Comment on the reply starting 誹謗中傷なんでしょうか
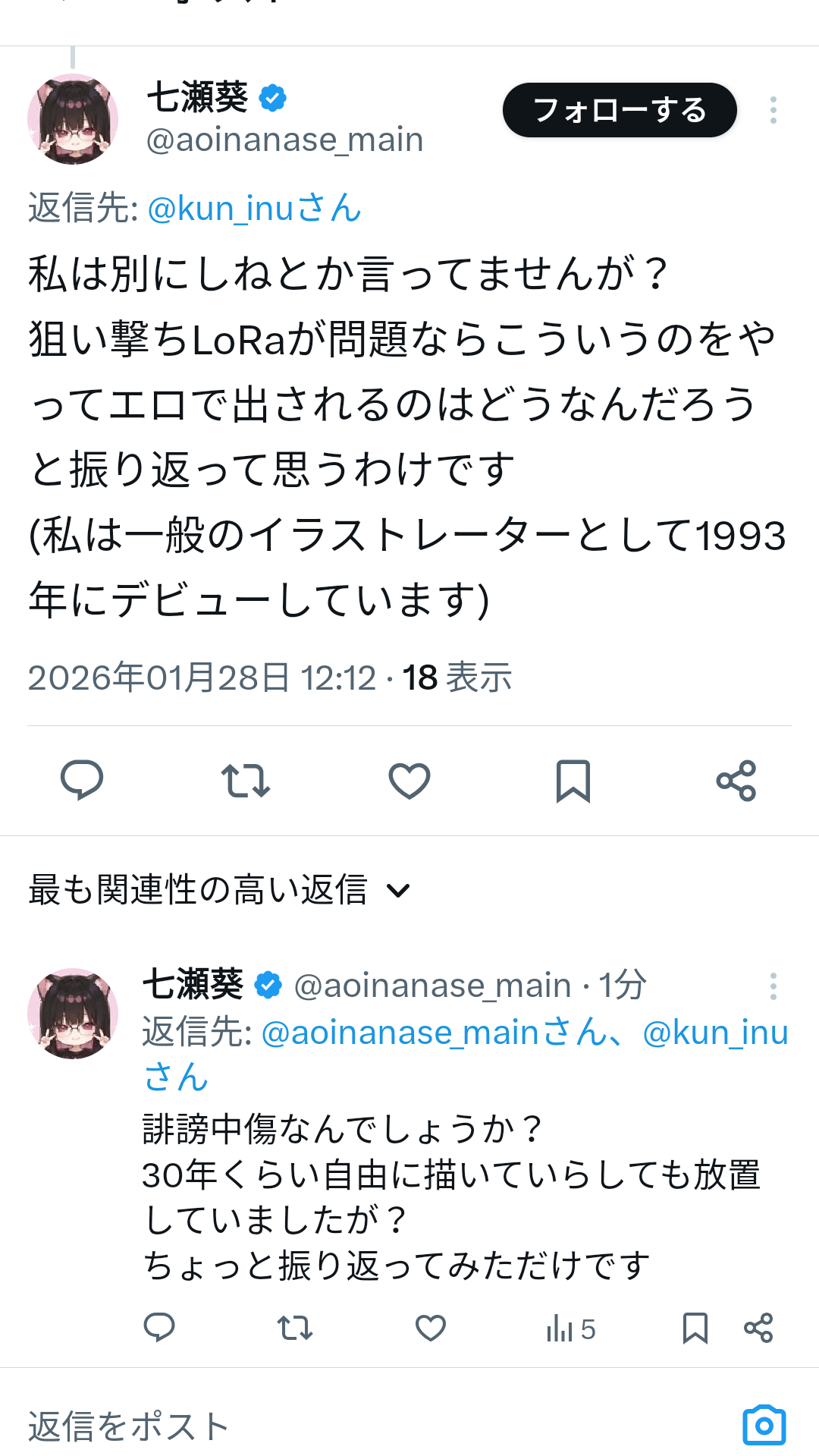 (159, 1328)
